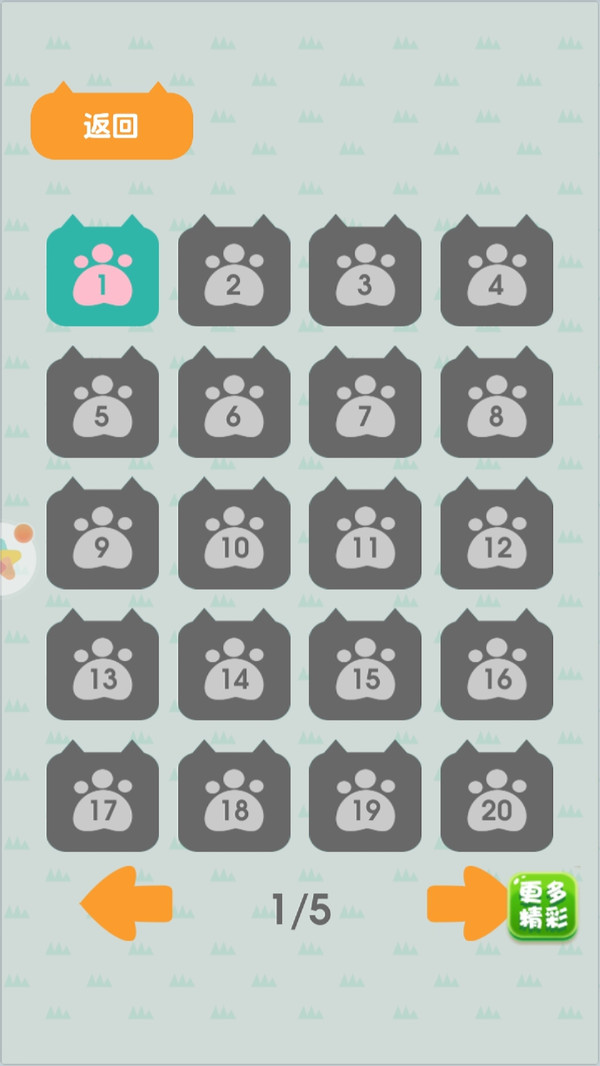Select level 9 tile
The width and height of the screenshot is (600, 1066).
[102, 538]
